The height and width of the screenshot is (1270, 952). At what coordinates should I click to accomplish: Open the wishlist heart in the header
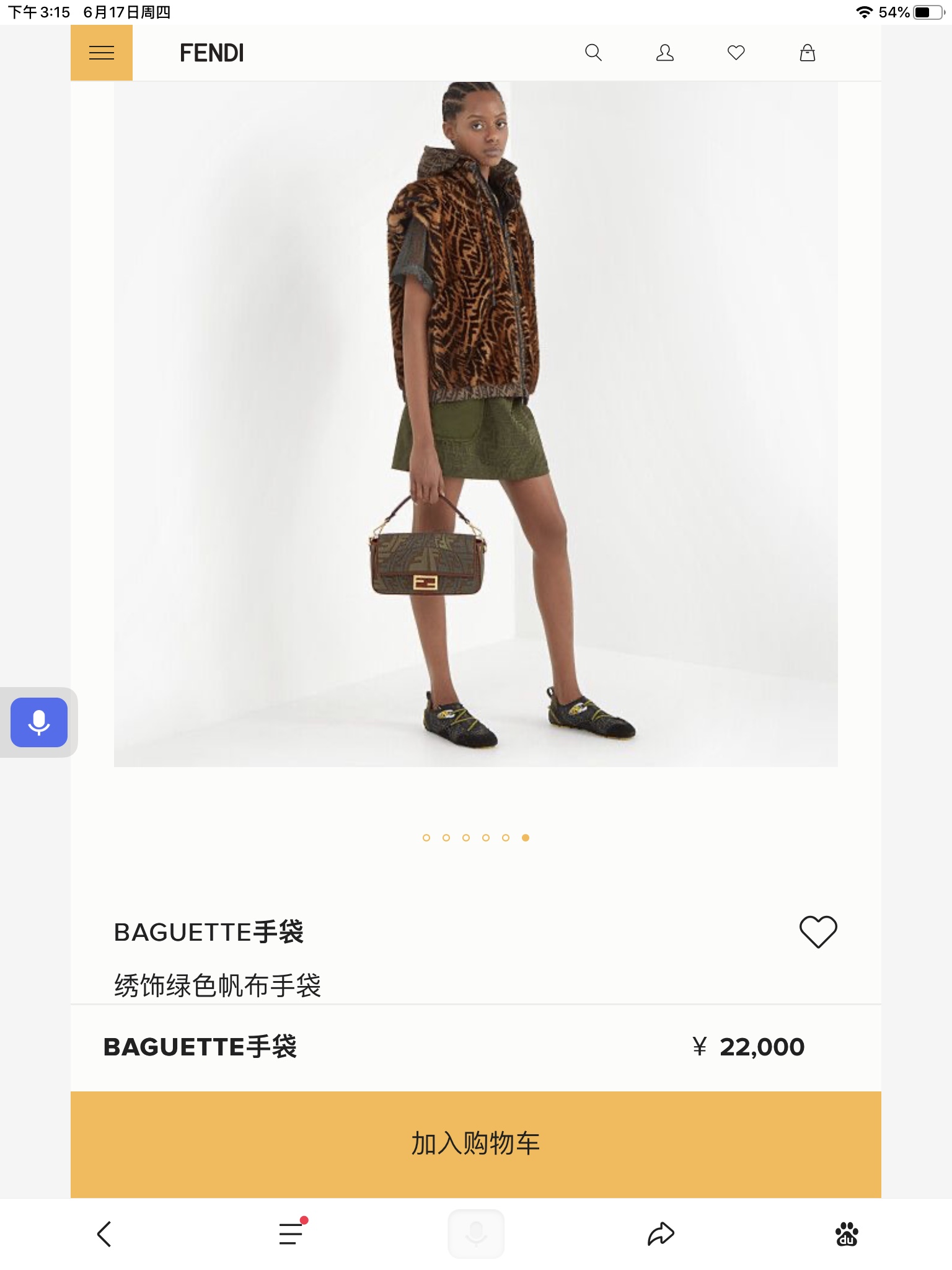pos(736,53)
